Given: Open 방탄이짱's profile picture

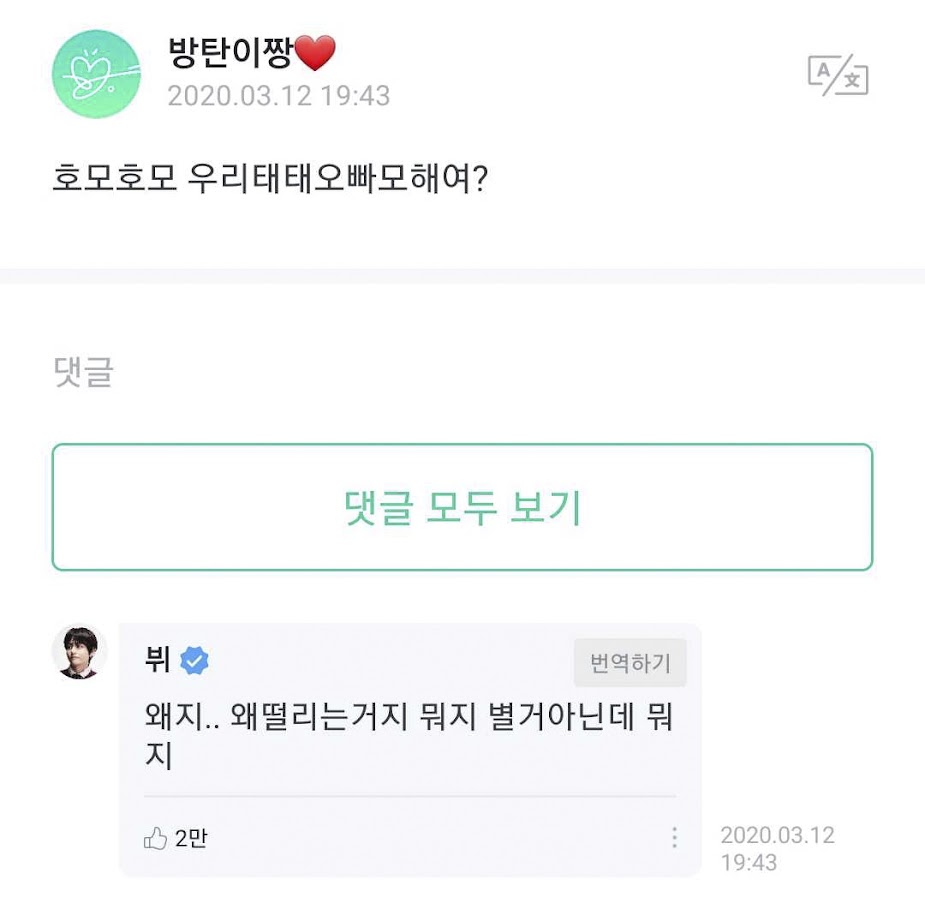Looking at the screenshot, I should [x=96, y=74].
